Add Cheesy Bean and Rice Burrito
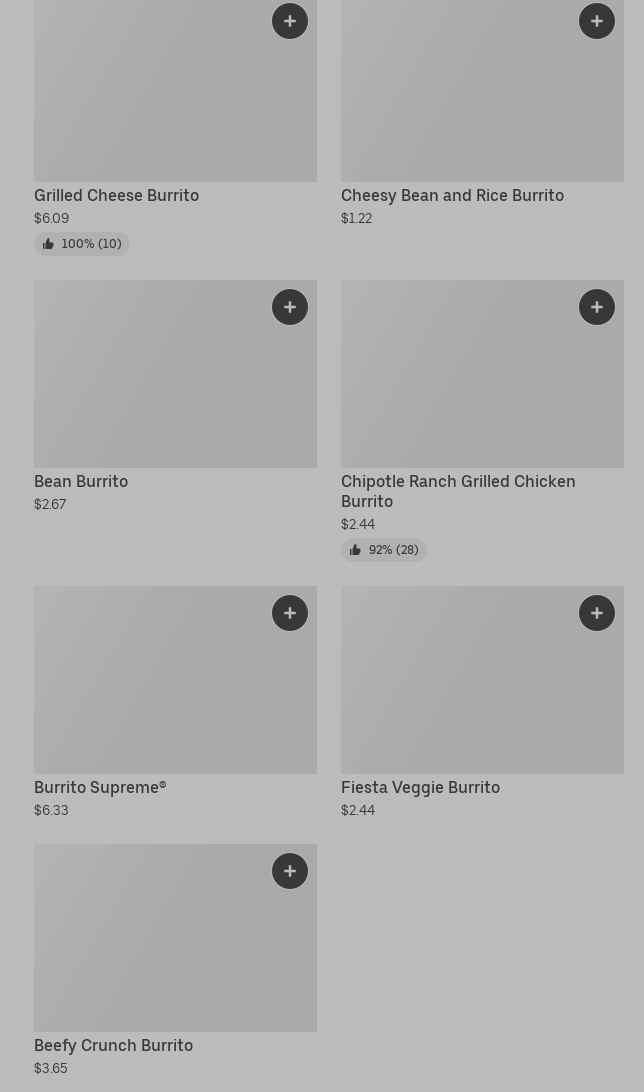The height and width of the screenshot is (1092, 644). (597, 21)
